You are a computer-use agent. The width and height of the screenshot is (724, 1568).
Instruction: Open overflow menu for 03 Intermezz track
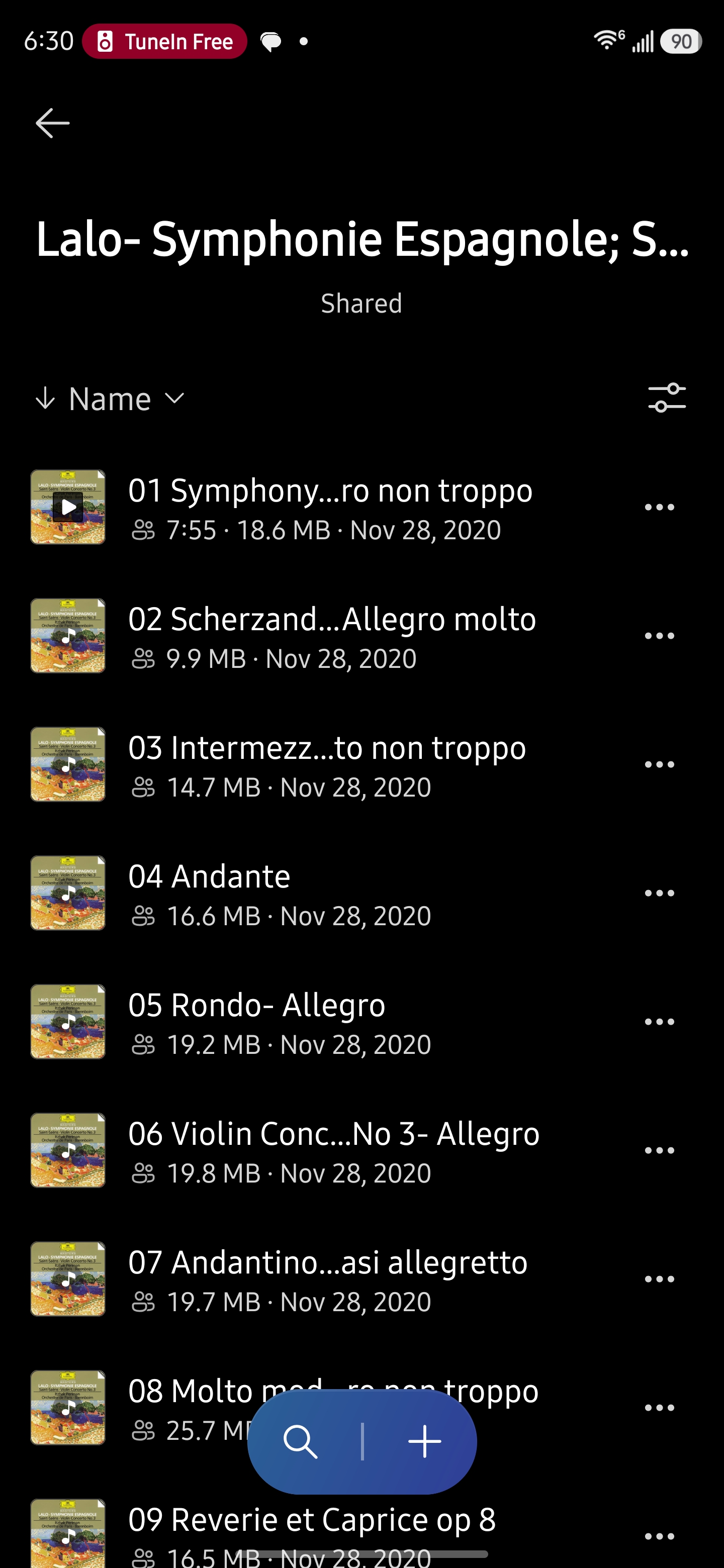659,764
